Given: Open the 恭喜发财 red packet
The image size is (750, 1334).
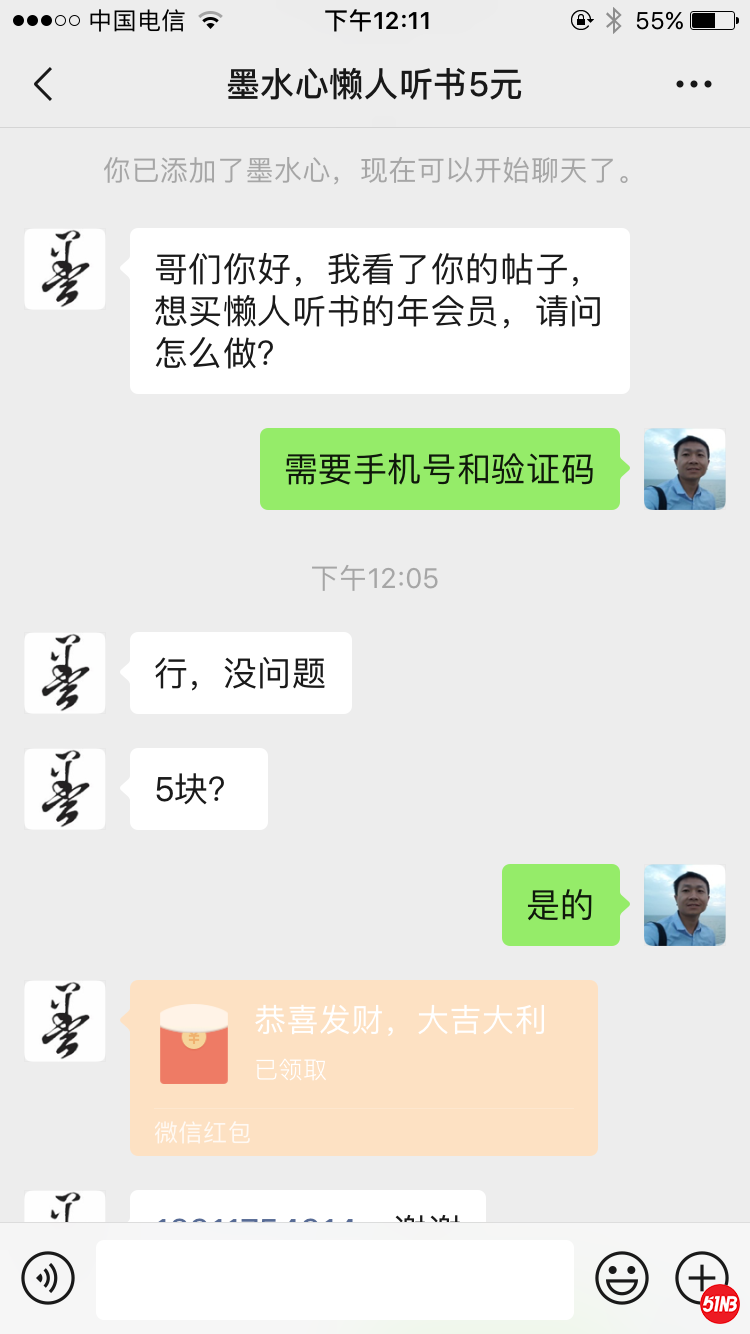Looking at the screenshot, I should 363,1066.
